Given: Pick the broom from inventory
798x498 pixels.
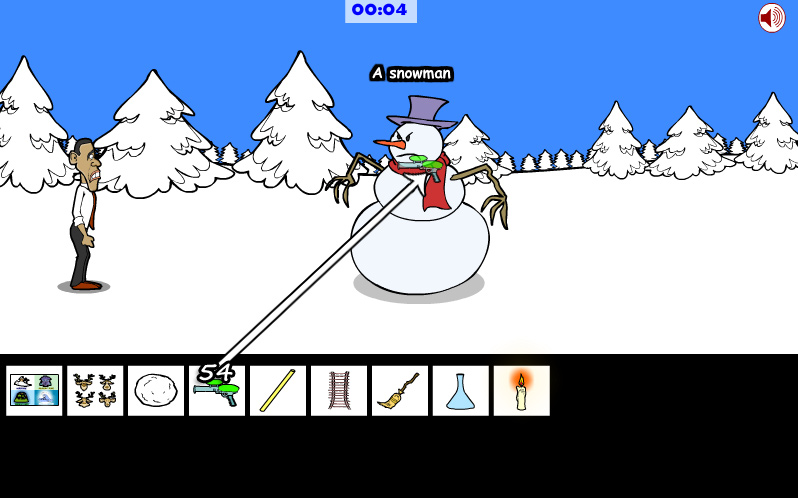Looking at the screenshot, I should click(x=400, y=390).
